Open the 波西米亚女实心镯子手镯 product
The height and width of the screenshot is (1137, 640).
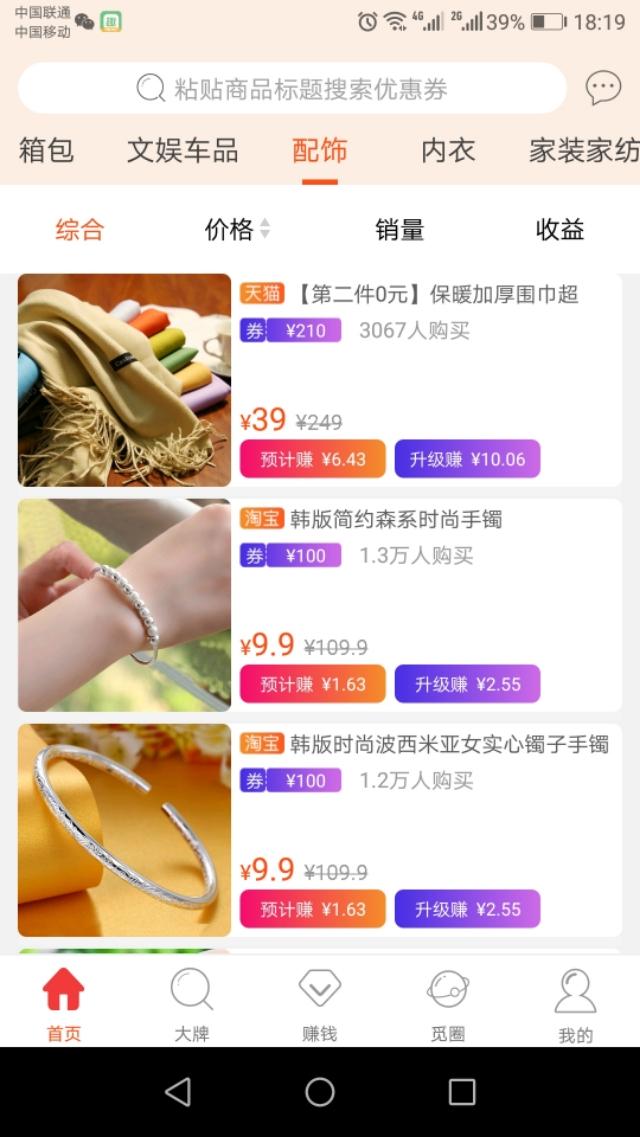[x=448, y=744]
